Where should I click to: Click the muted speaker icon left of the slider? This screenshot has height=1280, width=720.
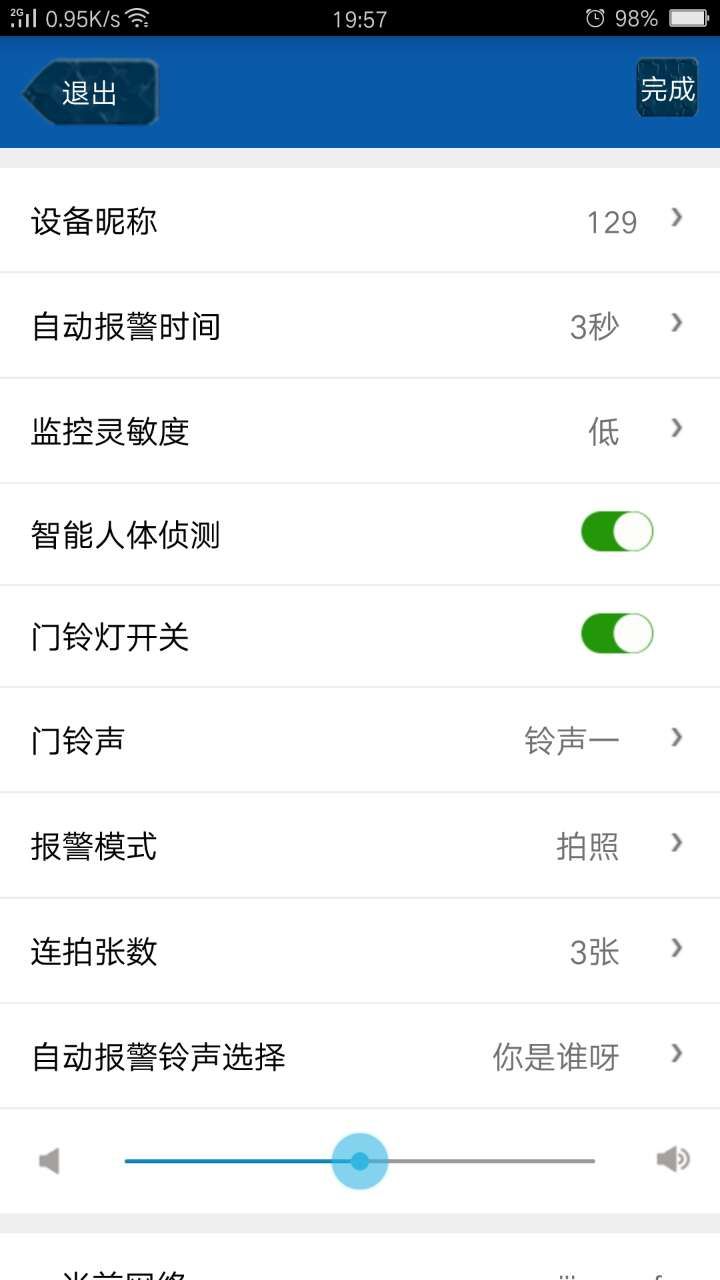(x=50, y=1160)
